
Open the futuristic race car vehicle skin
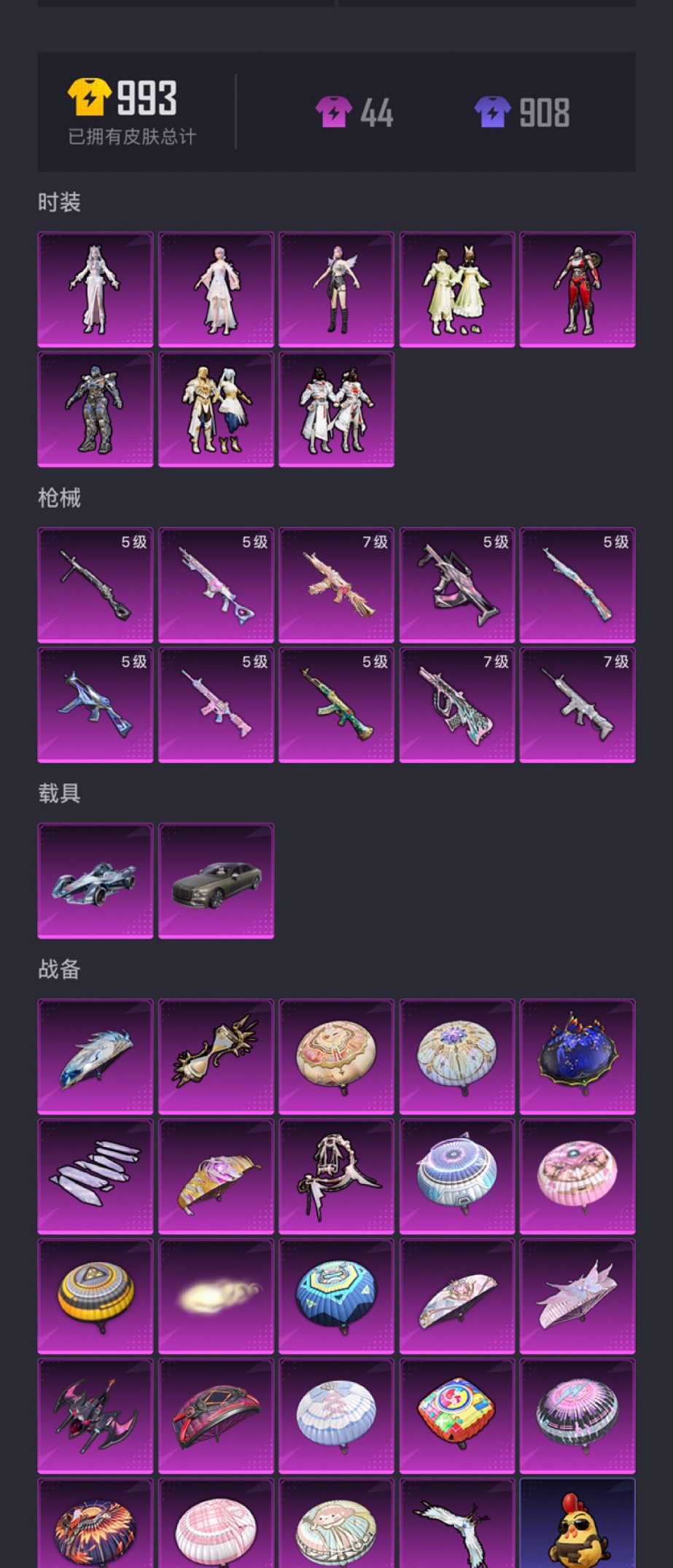tap(96, 881)
